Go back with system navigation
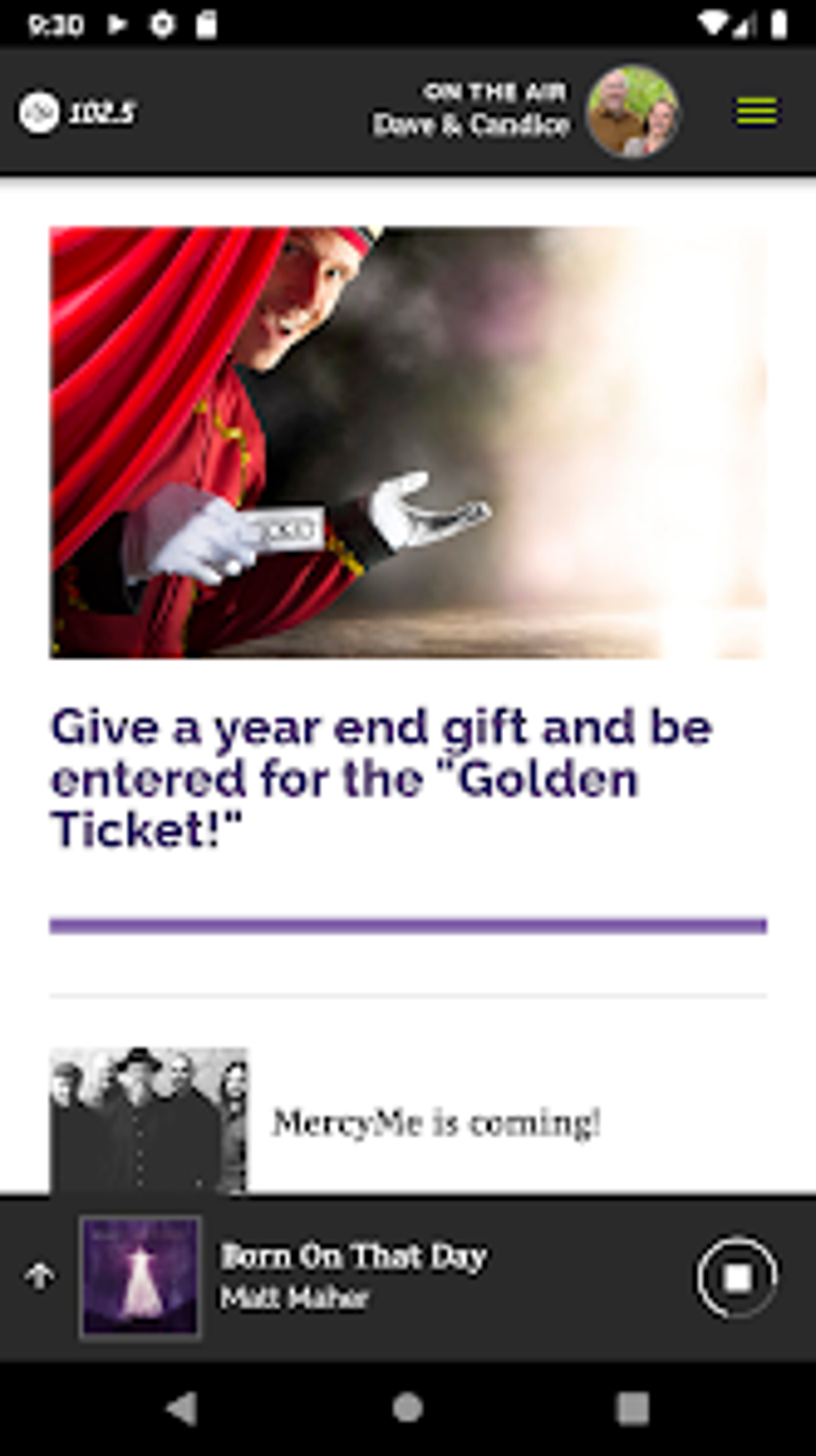This screenshot has height=1456, width=816. tap(182, 1408)
